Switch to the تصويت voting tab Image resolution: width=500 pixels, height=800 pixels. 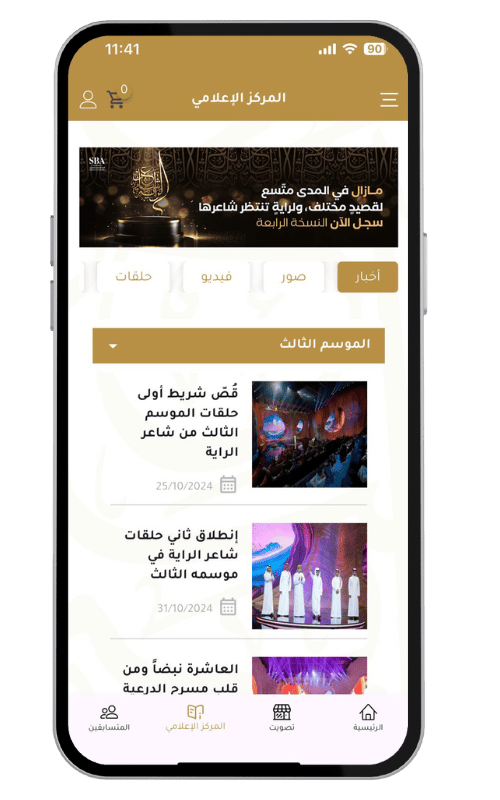(x=282, y=718)
